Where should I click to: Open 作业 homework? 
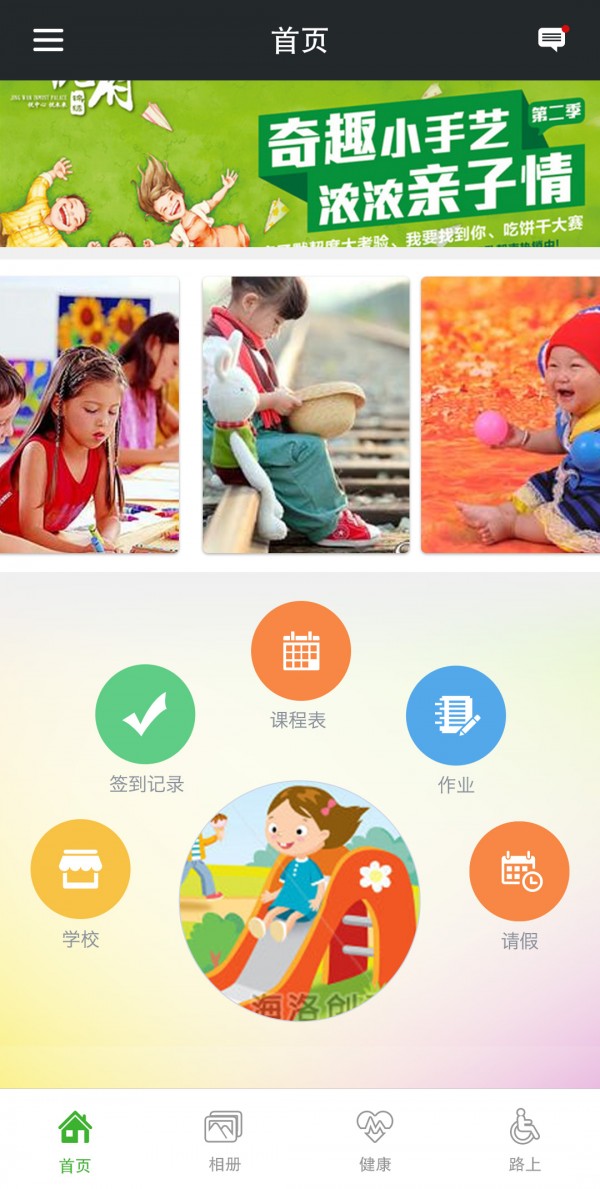[x=456, y=716]
